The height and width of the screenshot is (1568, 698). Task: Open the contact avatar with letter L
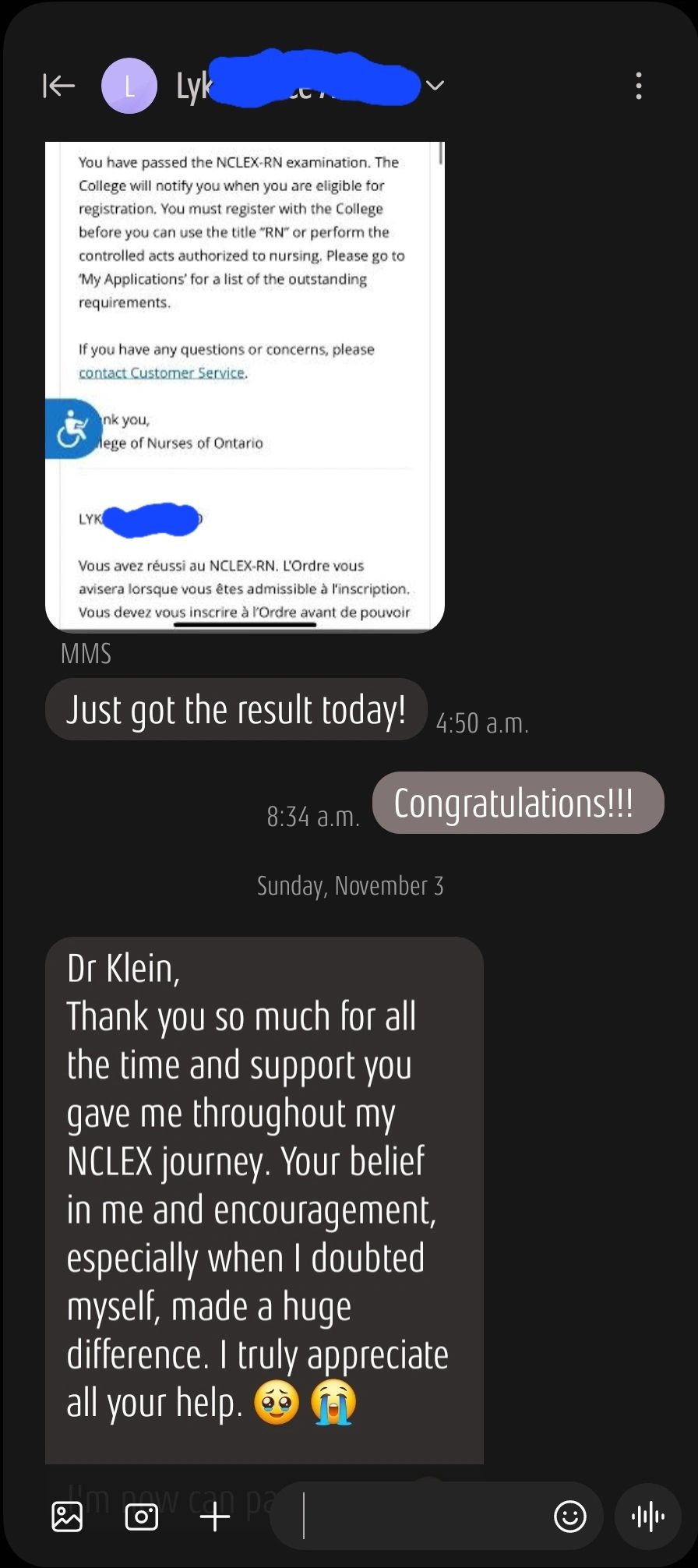click(129, 86)
